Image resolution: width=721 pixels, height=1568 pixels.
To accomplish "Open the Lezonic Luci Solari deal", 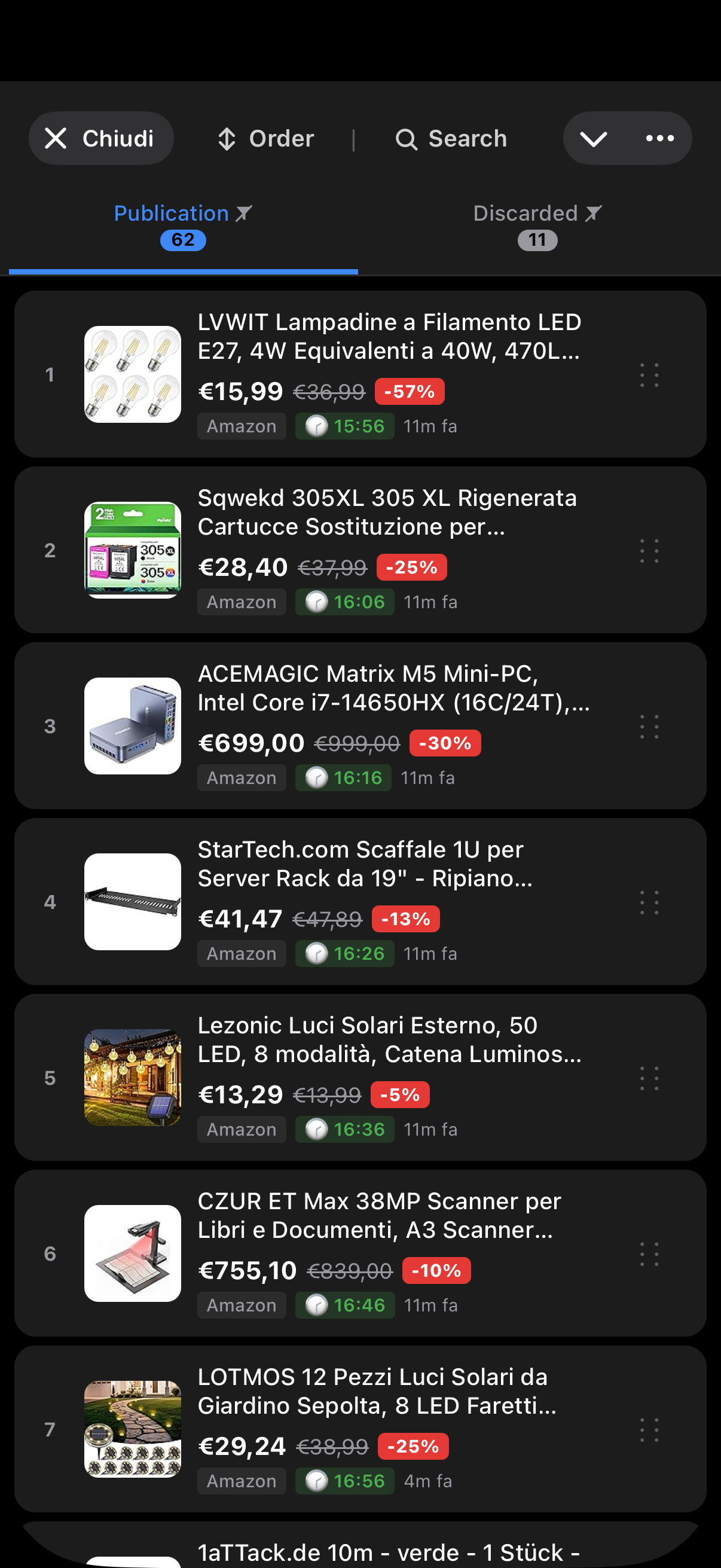I will [x=389, y=1039].
